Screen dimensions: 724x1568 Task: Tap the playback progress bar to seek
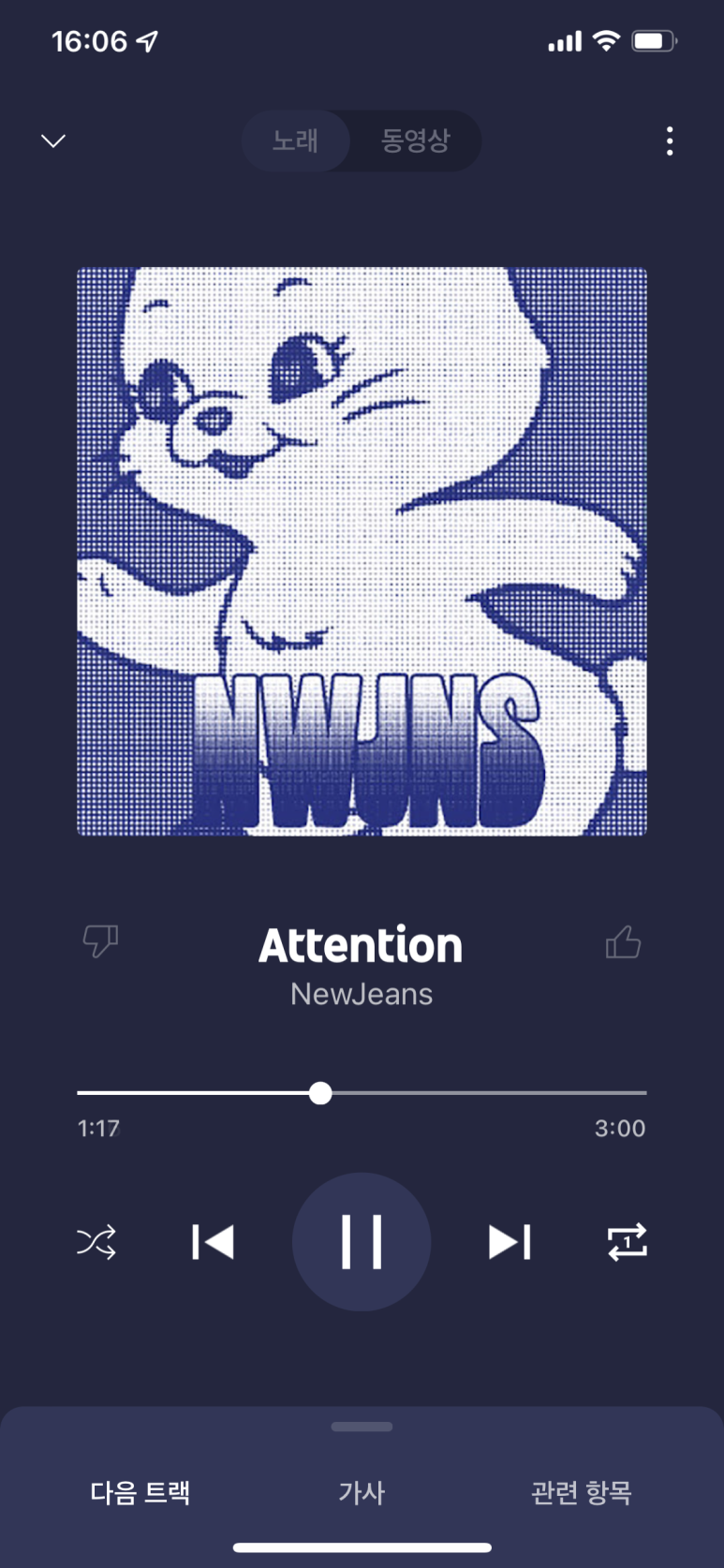pos(468,1093)
